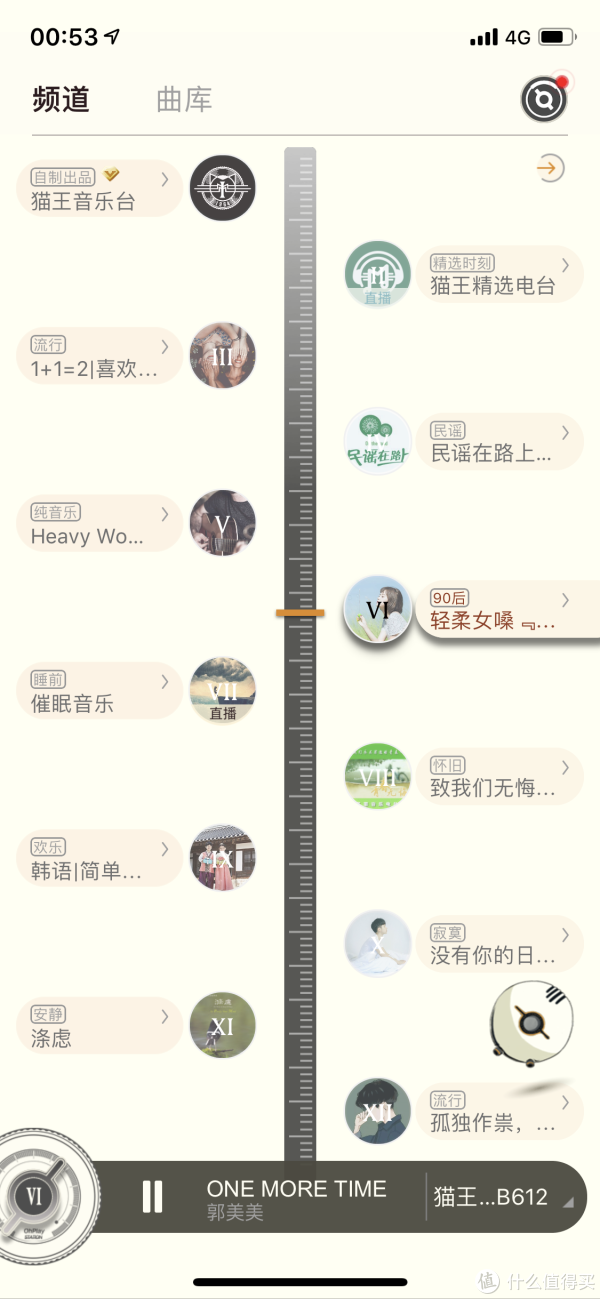
Task: Open the VI dial player knob
Action: click(36, 1196)
